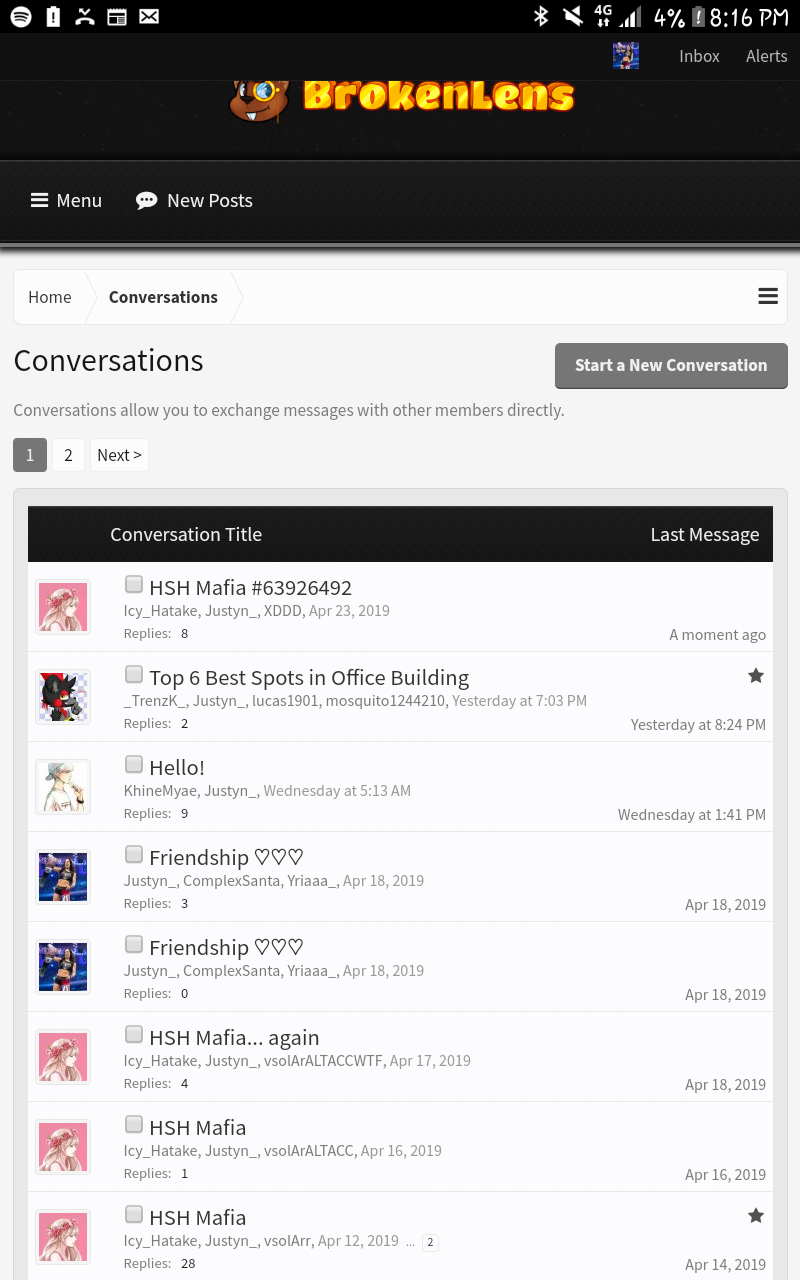Screen dimensions: 800x1280
Task: Go to page 2 of conversations
Action: point(68,455)
